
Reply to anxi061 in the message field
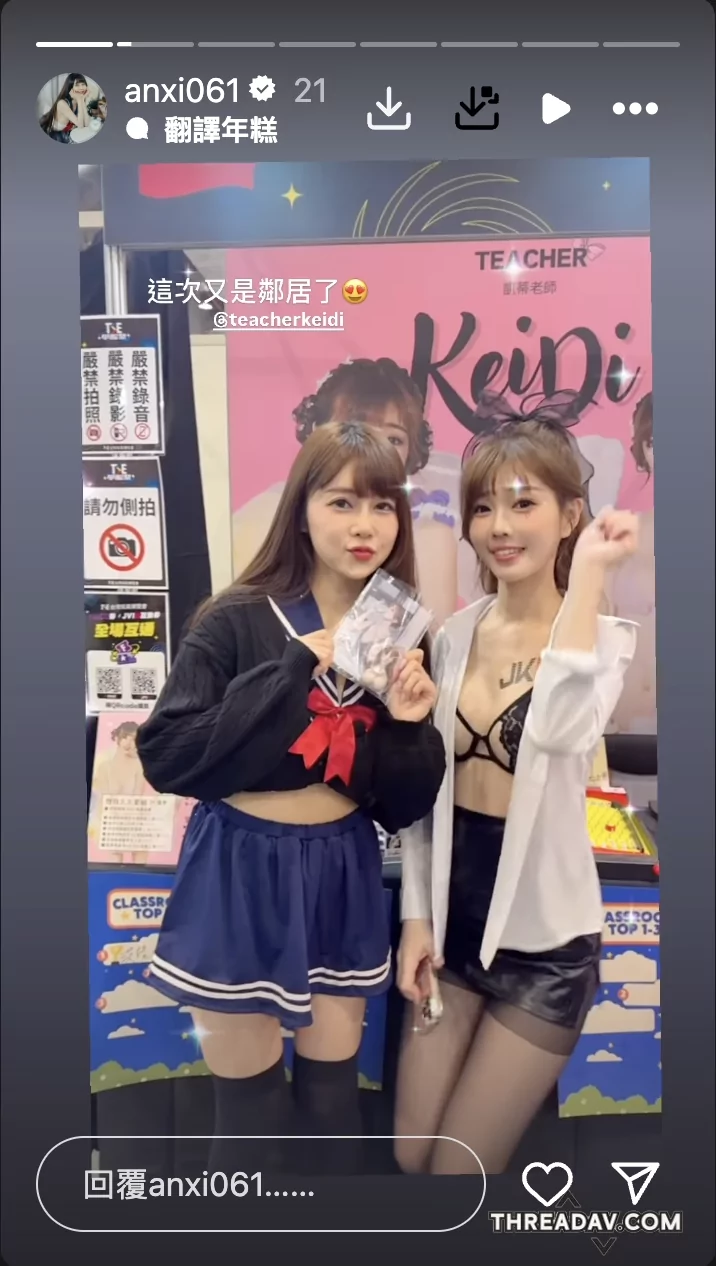[x=261, y=1185]
